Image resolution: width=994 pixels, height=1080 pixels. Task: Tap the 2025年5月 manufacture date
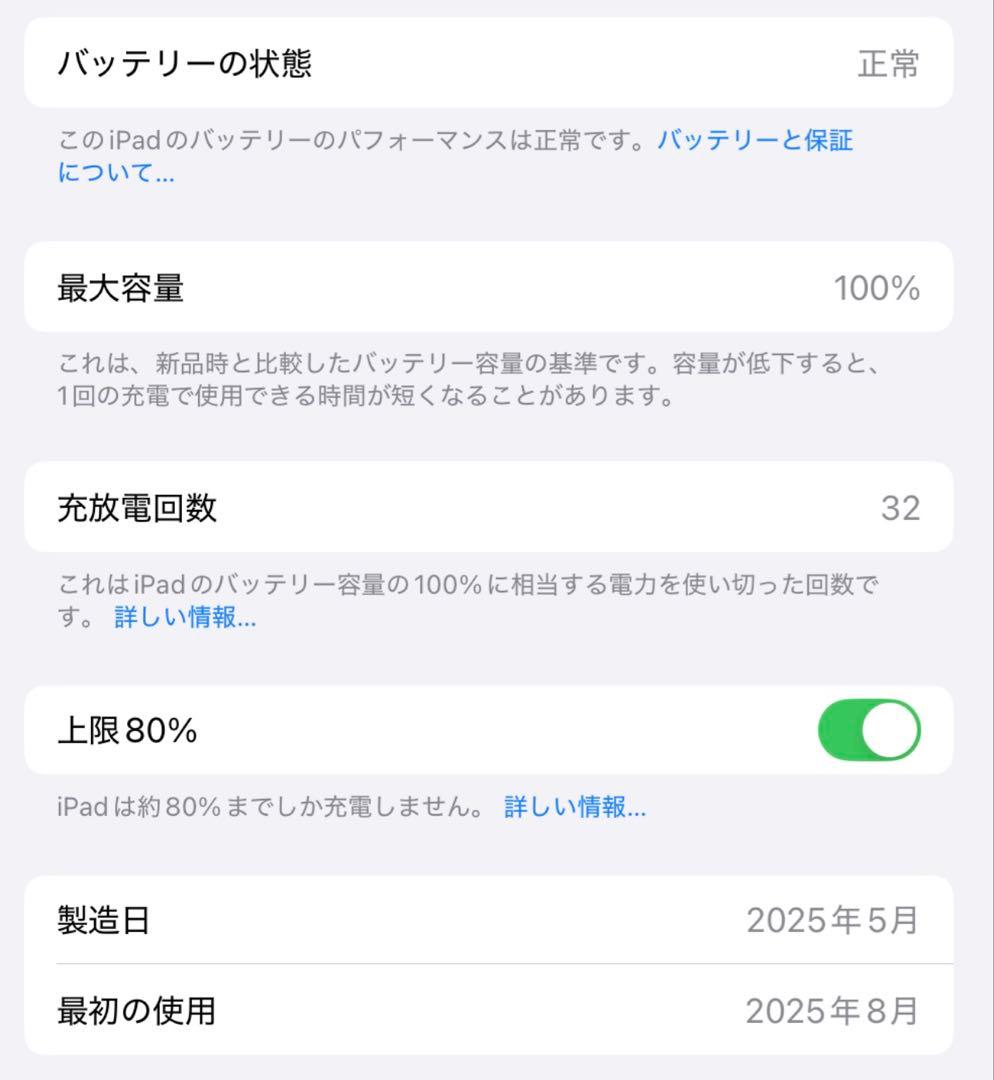834,921
